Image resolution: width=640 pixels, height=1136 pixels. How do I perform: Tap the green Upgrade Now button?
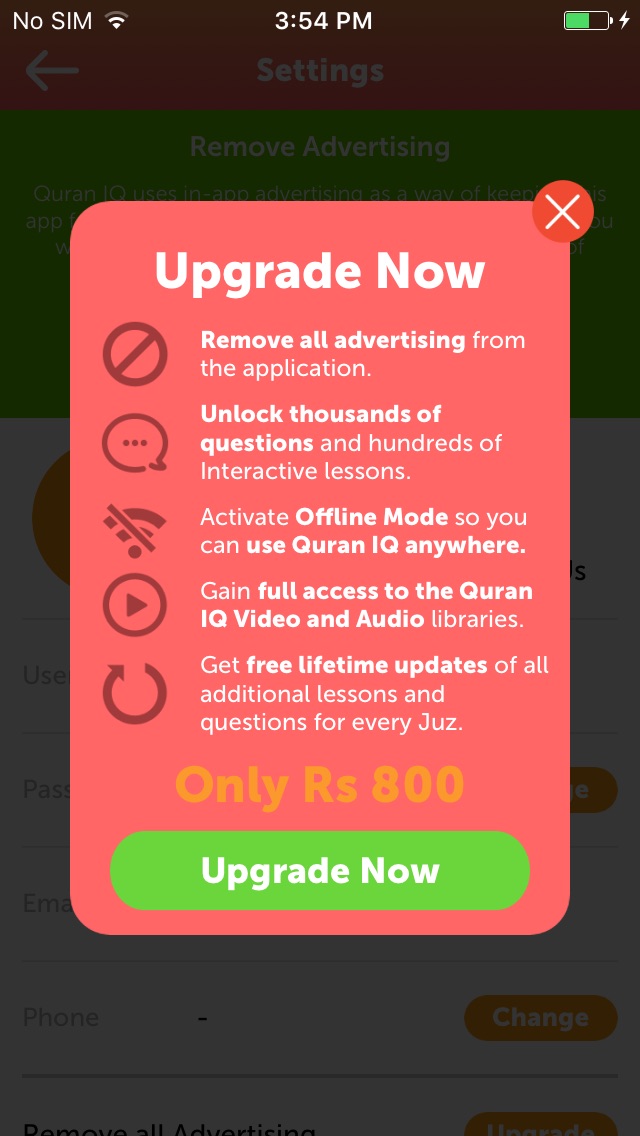(320, 870)
